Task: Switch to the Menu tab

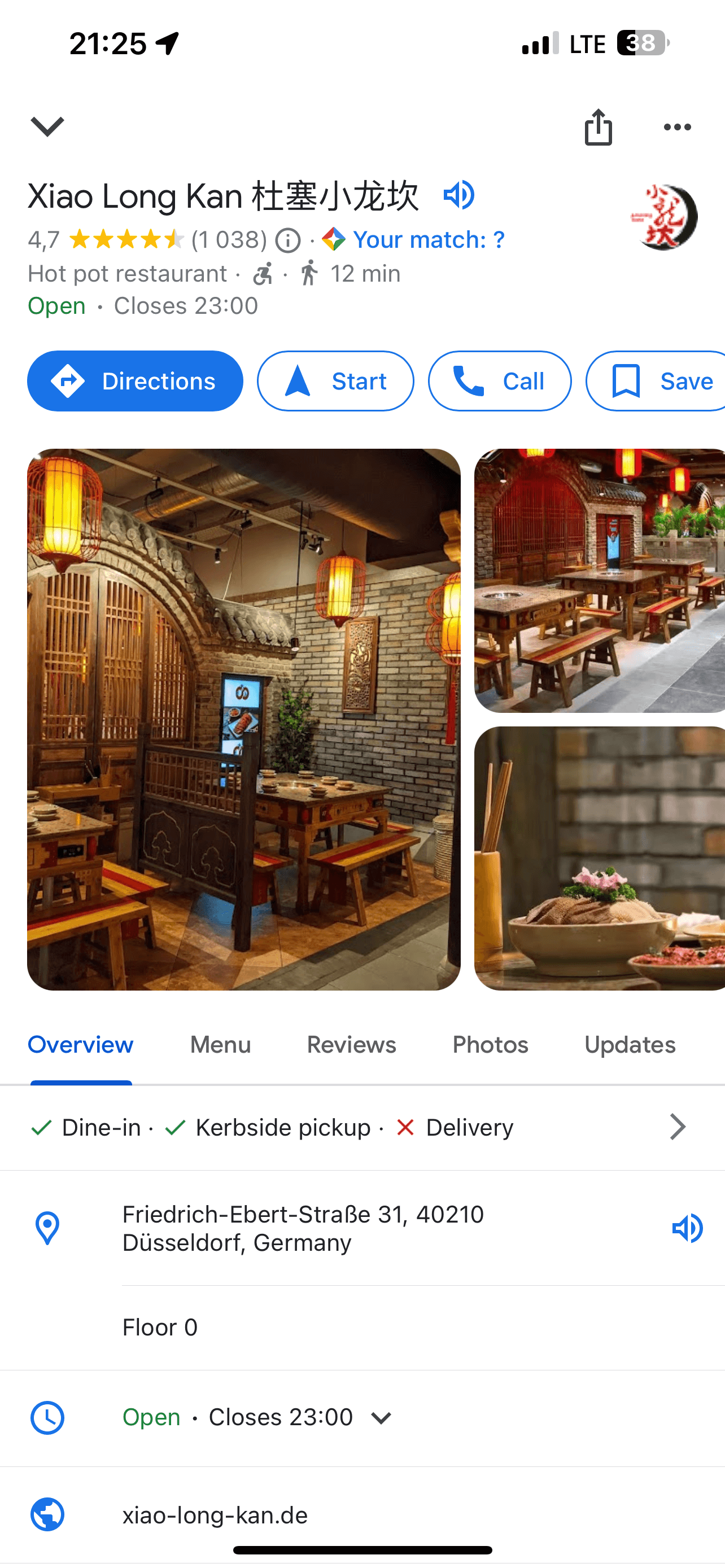Action: [220, 1045]
